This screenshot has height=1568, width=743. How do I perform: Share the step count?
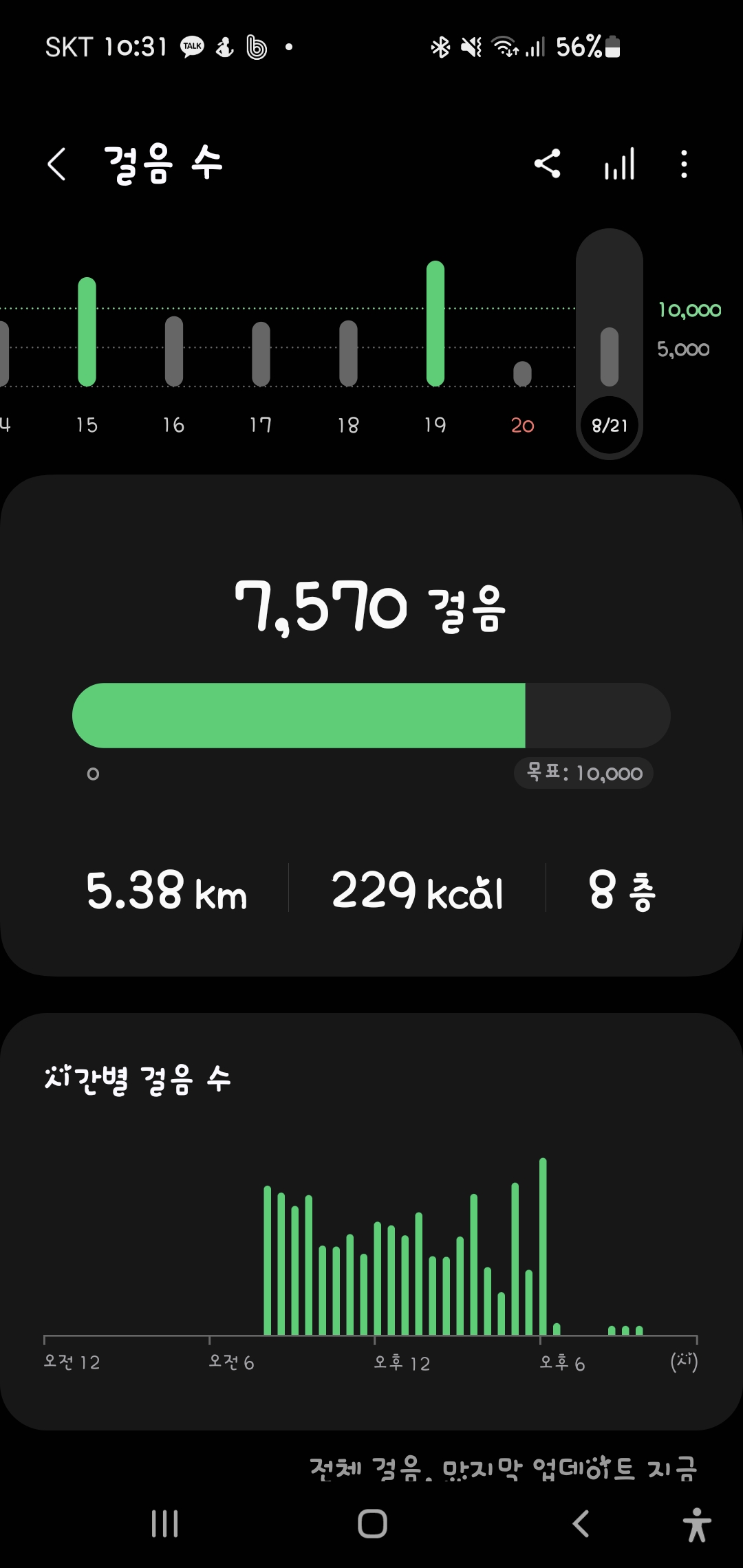tap(548, 164)
